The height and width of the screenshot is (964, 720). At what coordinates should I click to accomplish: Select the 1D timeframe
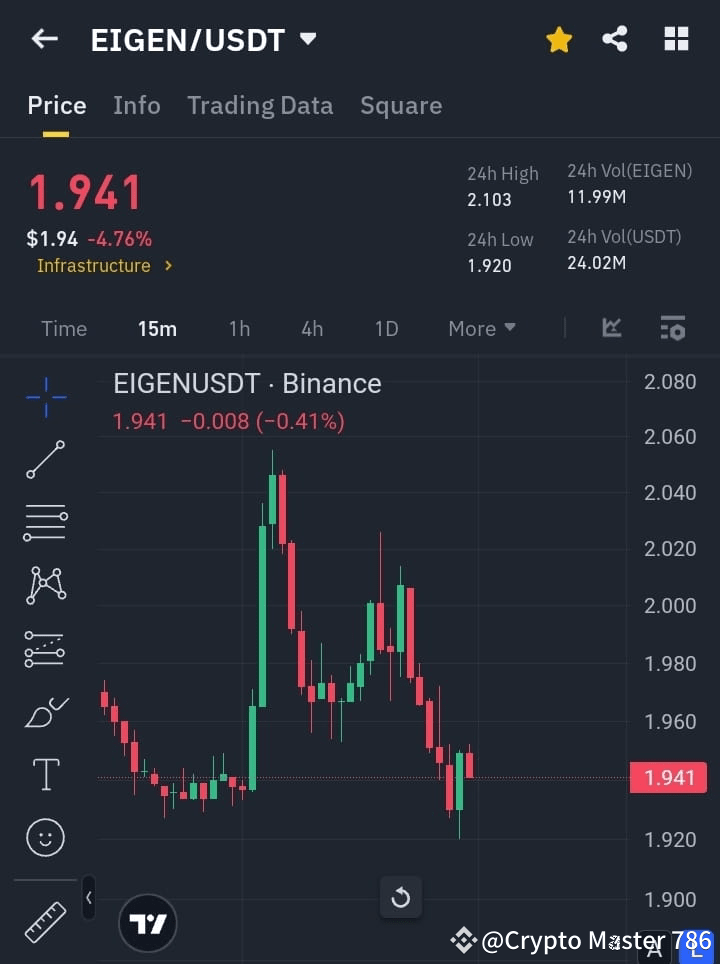click(386, 328)
